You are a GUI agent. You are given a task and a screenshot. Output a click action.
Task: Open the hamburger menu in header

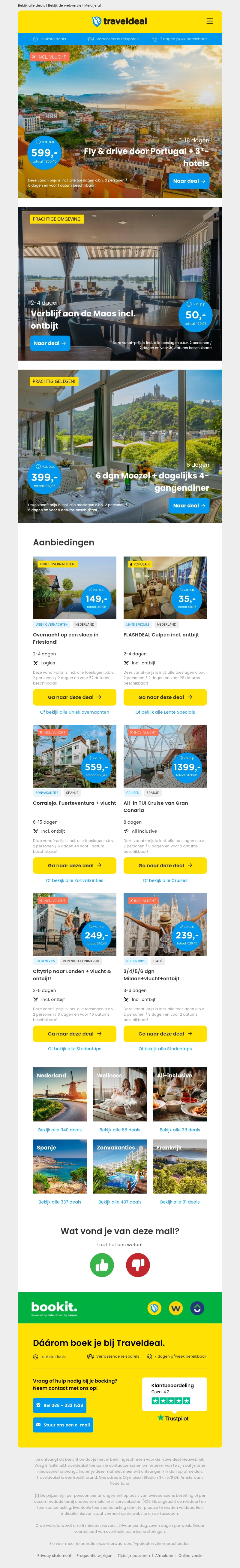[x=210, y=21]
